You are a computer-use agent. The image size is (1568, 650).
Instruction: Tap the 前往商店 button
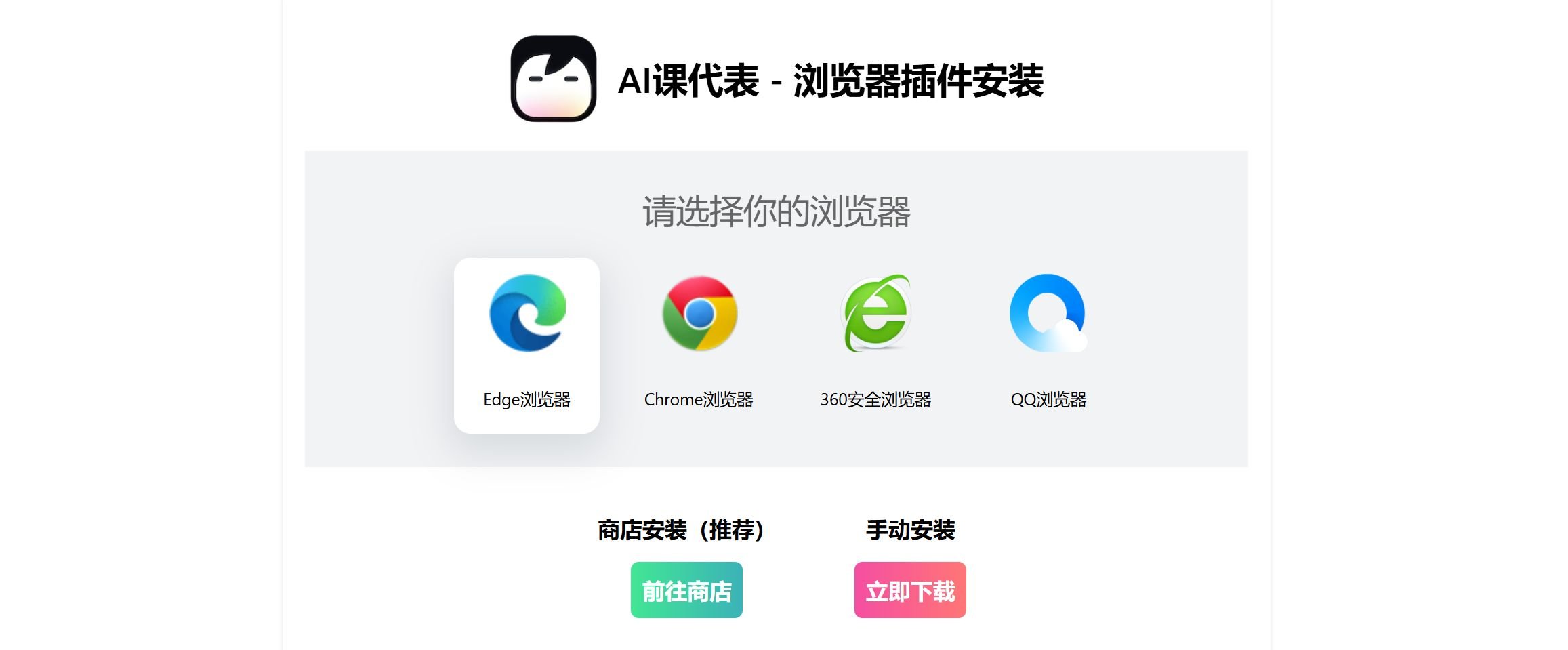point(686,590)
